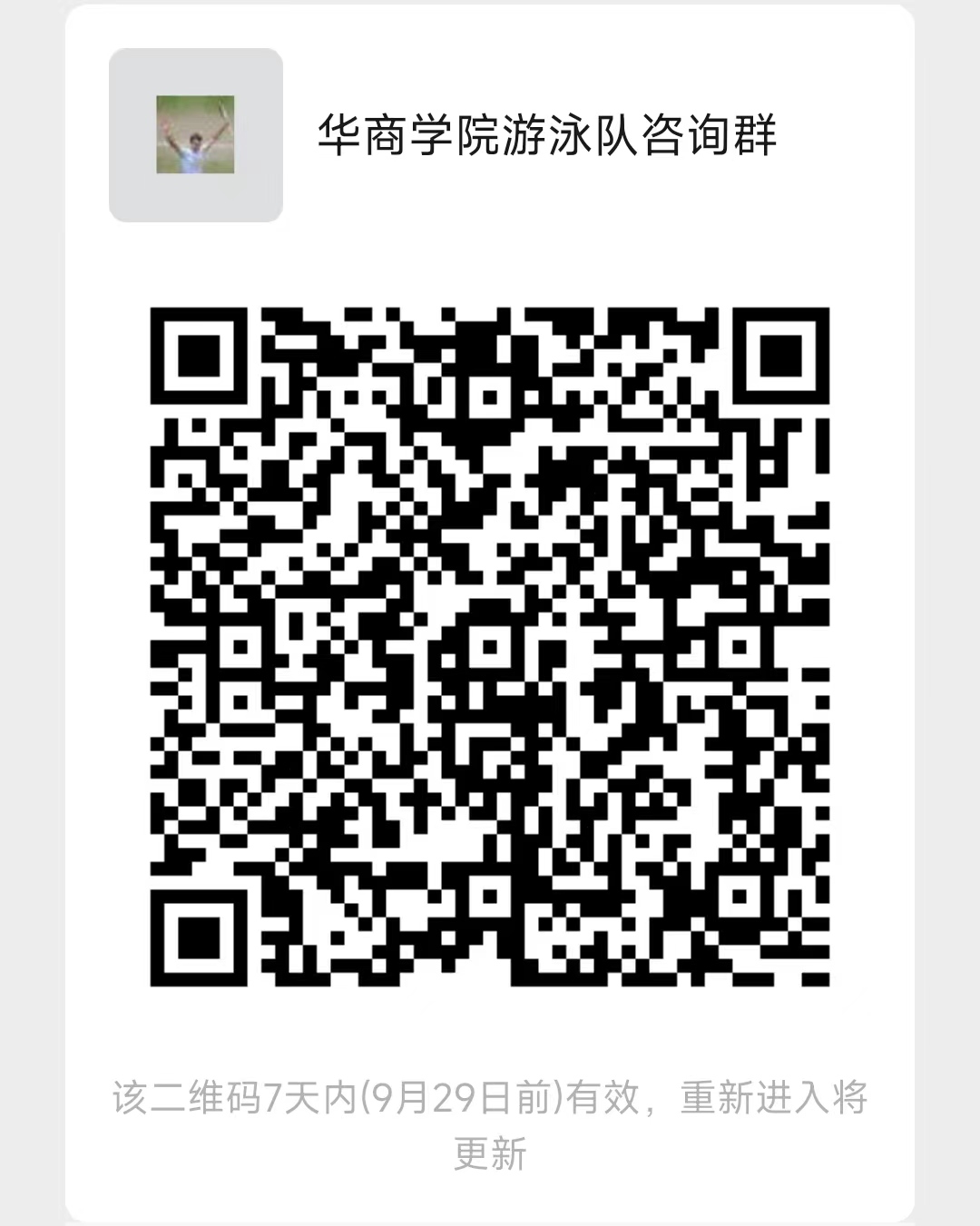This screenshot has height=1226, width=980.
Task: Tap the center of the QR code
Action: (490, 649)
